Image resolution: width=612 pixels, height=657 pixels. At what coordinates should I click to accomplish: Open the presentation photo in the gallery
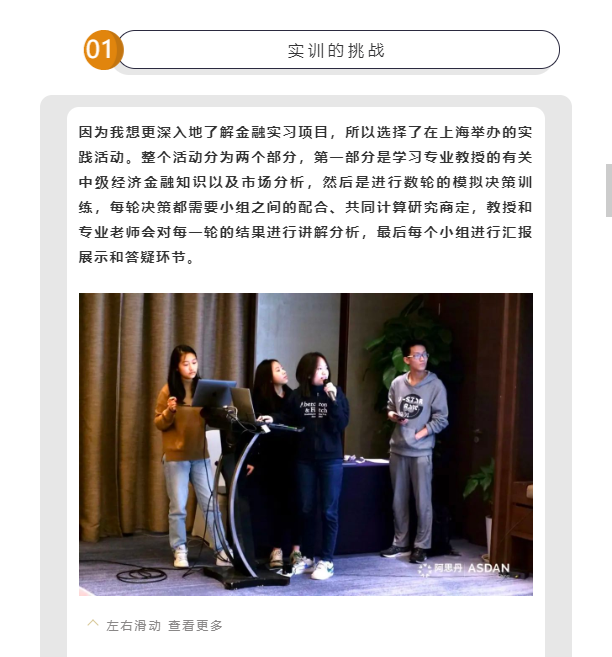[x=305, y=444]
